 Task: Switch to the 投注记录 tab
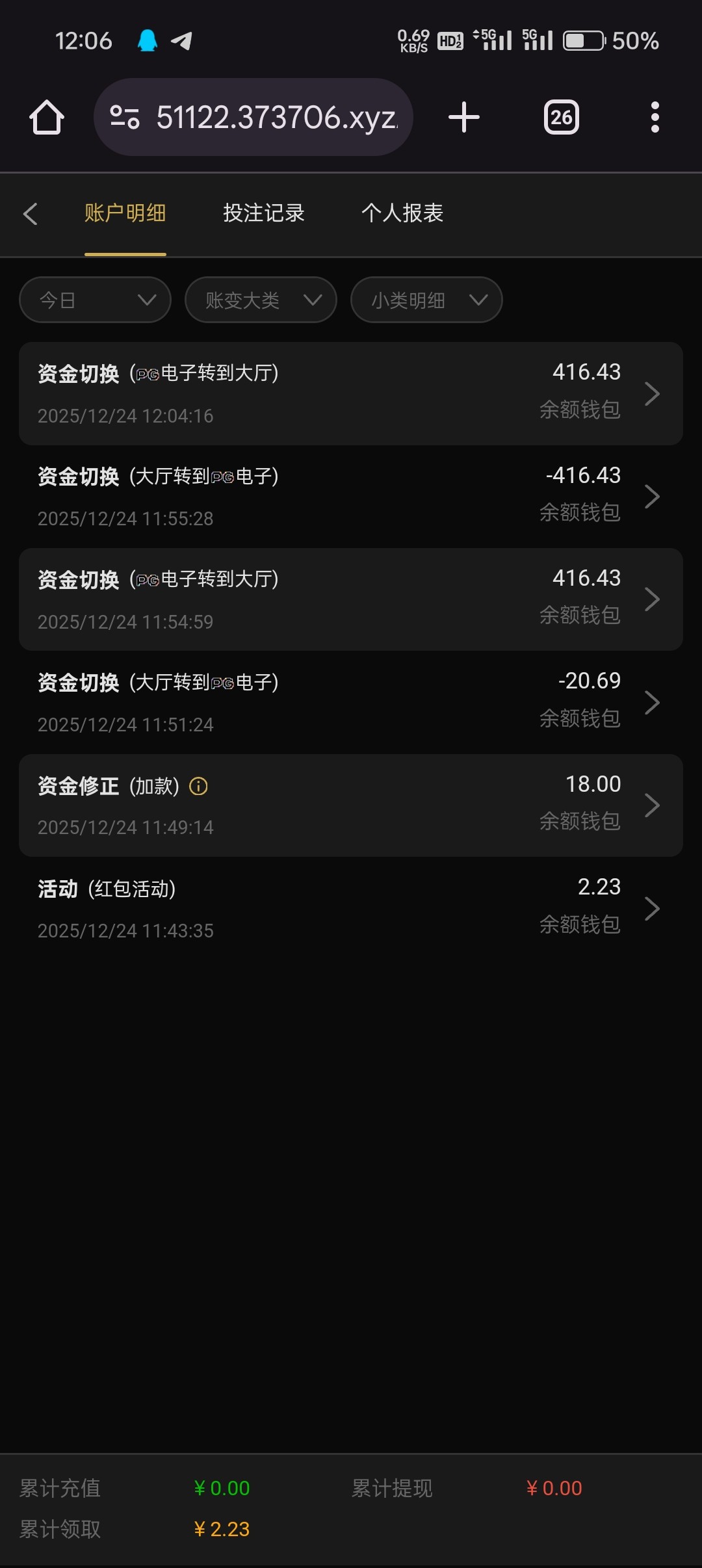(263, 213)
